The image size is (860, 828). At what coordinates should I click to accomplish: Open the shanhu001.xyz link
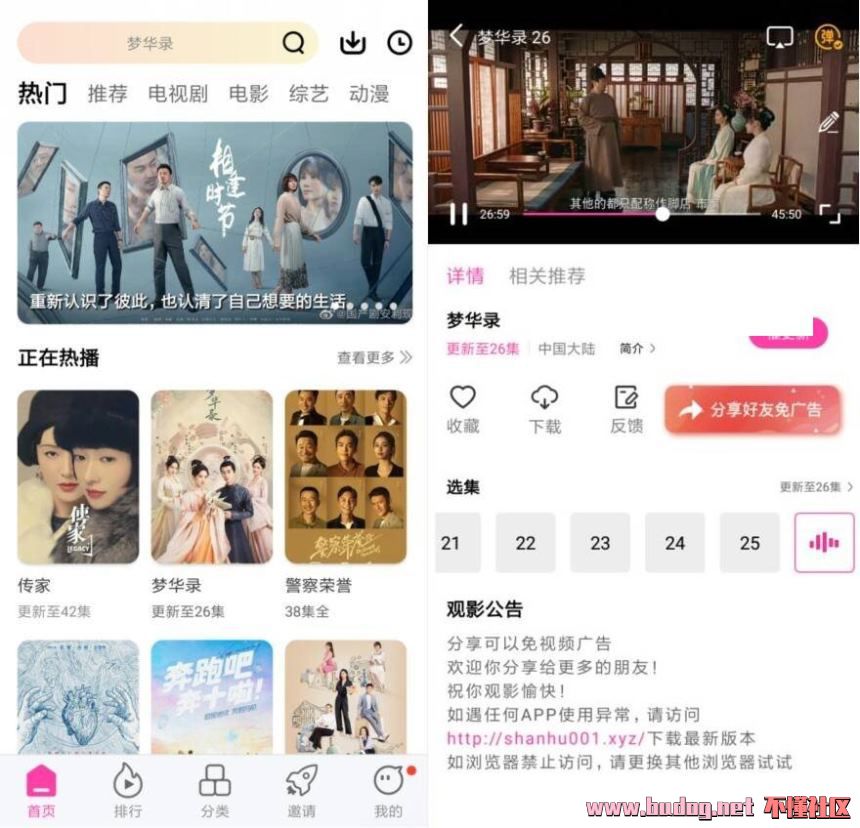tap(545, 739)
